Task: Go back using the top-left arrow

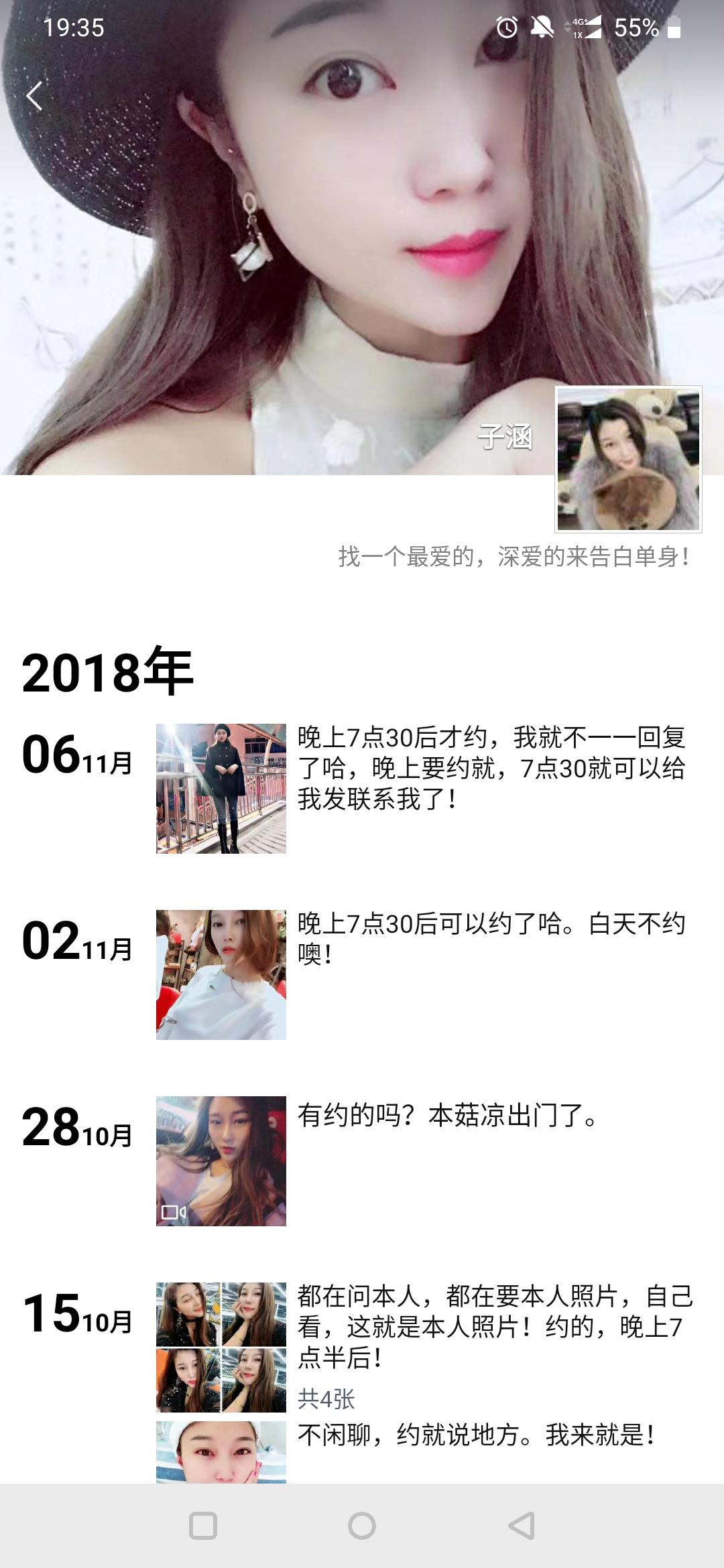Action: pos(35,96)
